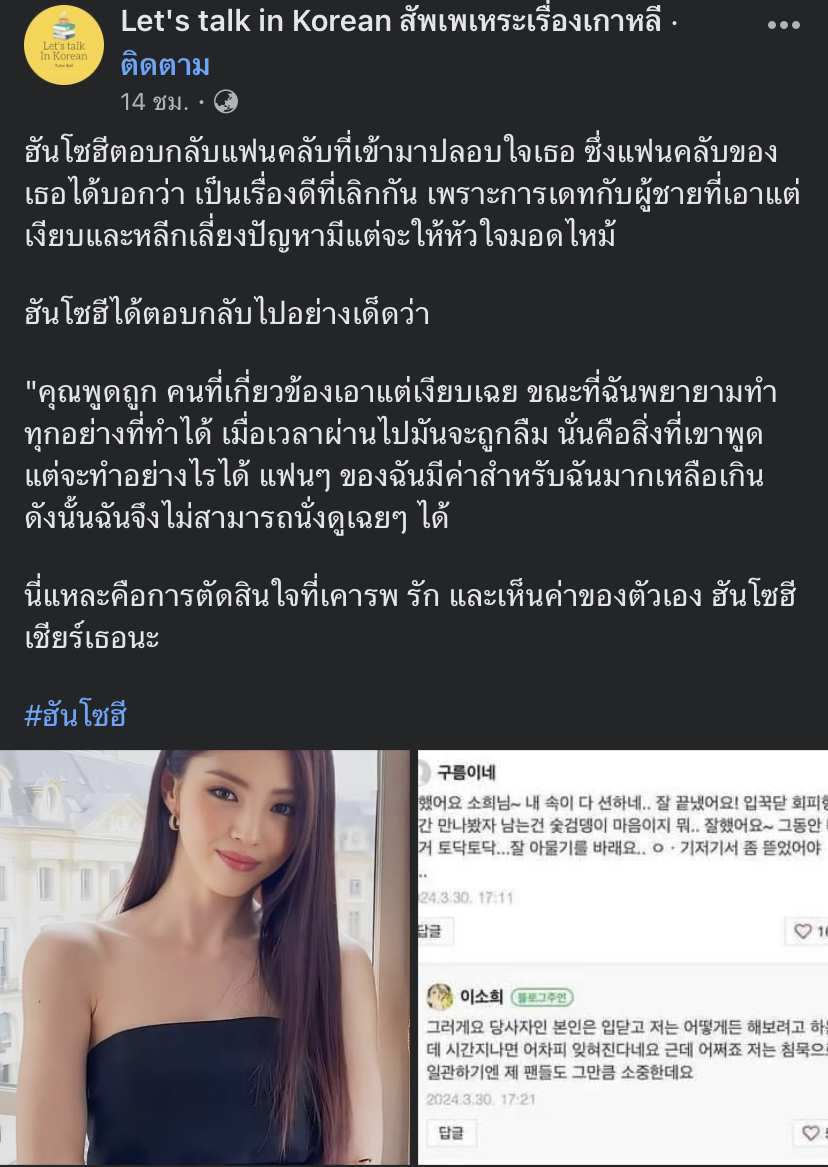Tap the ติดตาม follow link
Viewport: 828px width, 1167px height.
(x=165, y=66)
